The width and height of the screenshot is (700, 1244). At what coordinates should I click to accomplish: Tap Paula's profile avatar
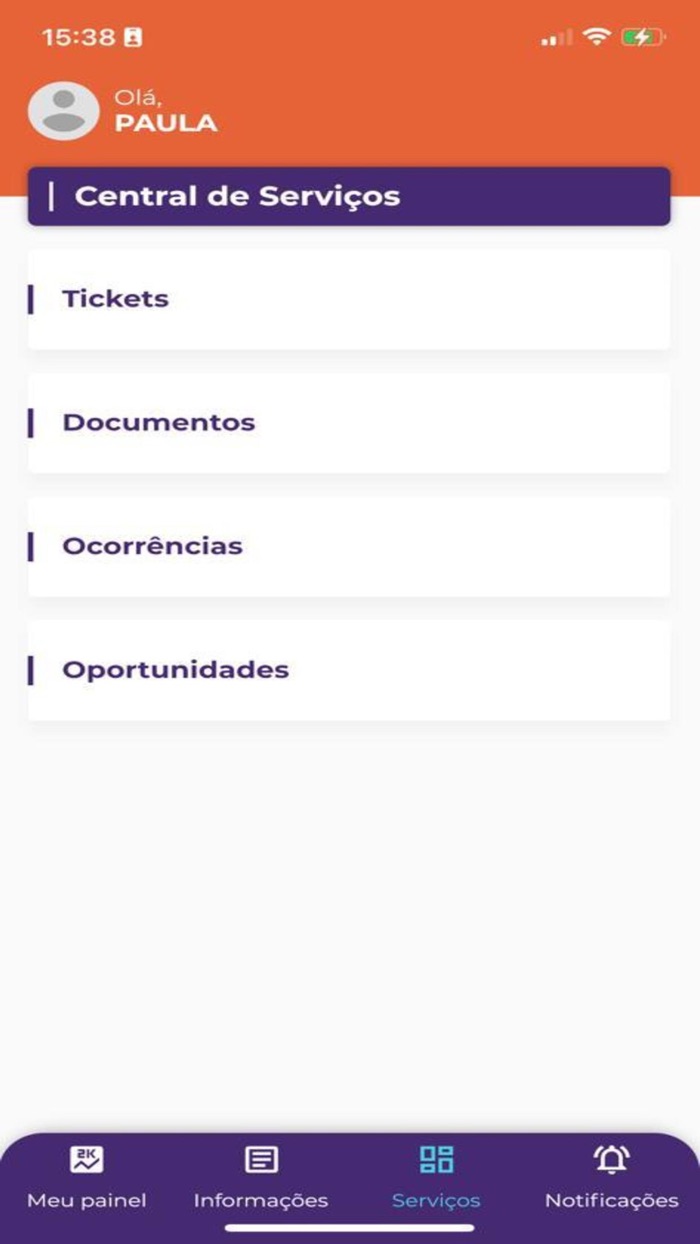(63, 111)
